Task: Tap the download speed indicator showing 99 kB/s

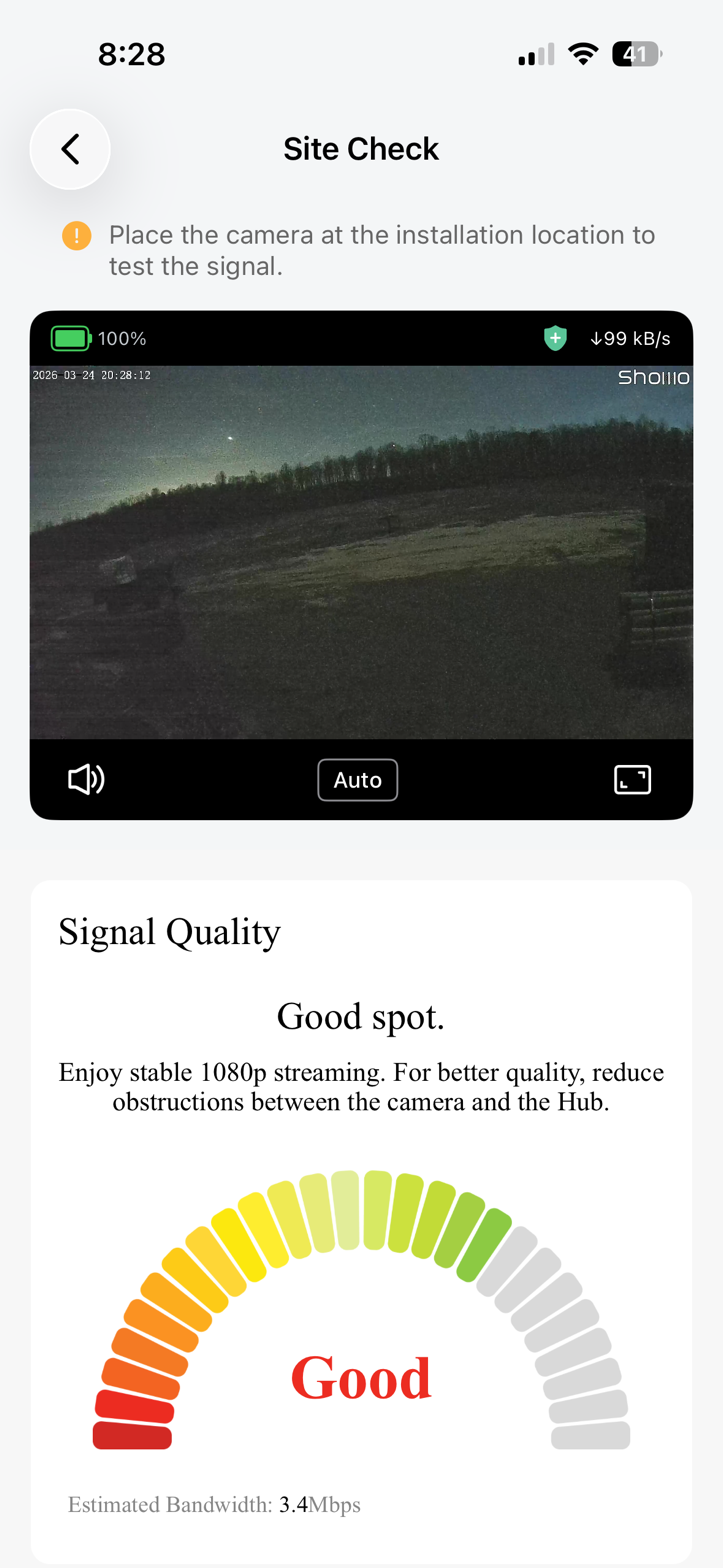Action: (x=631, y=338)
